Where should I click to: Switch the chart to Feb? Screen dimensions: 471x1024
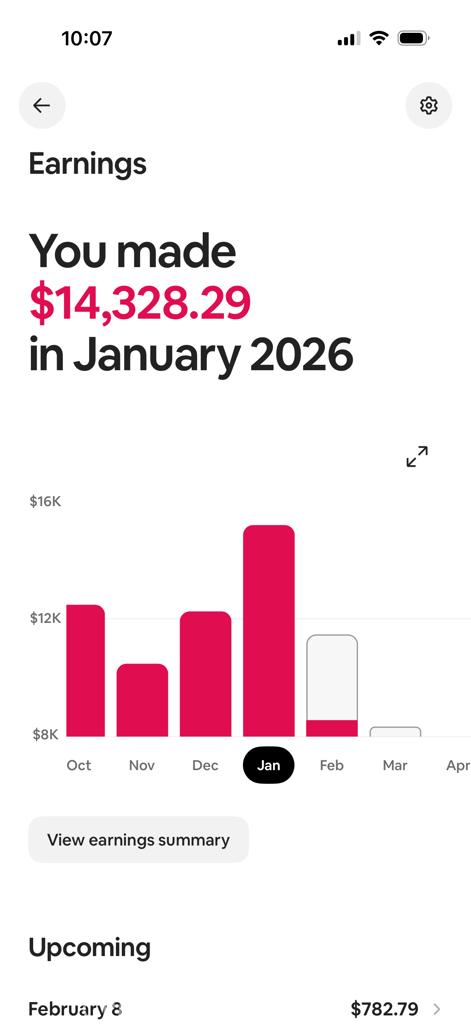(332, 765)
